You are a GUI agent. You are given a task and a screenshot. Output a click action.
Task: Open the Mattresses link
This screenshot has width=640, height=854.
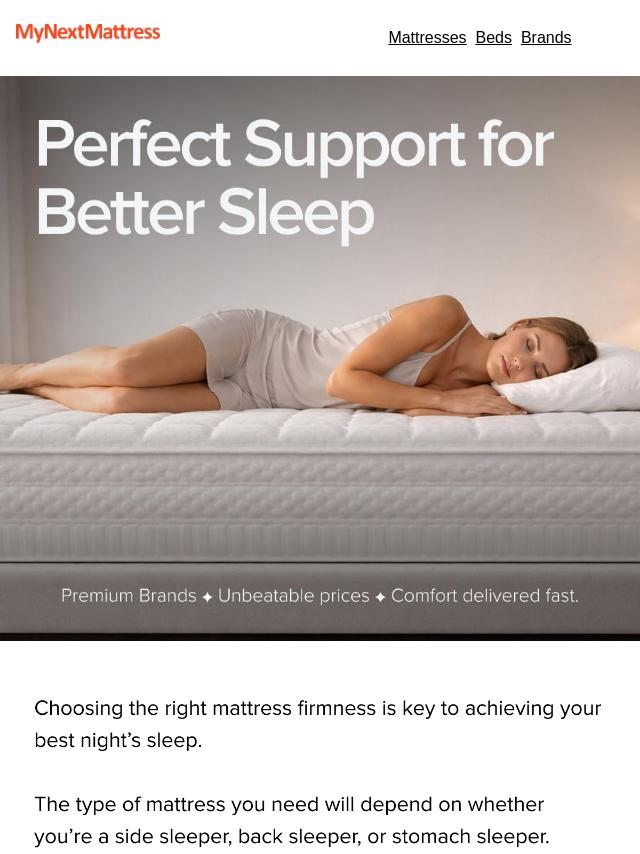(x=427, y=37)
